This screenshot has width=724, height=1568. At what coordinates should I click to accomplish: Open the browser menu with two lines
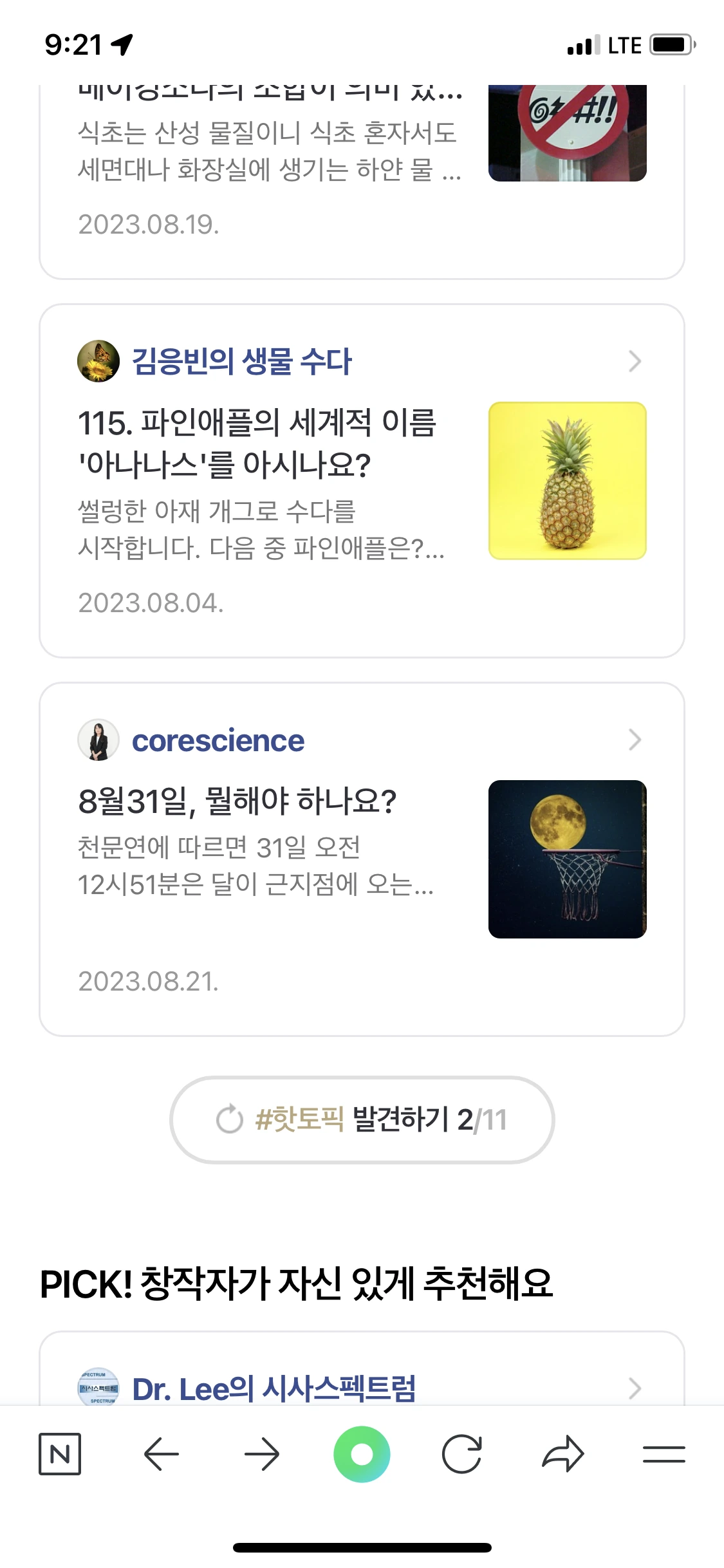coord(664,1454)
